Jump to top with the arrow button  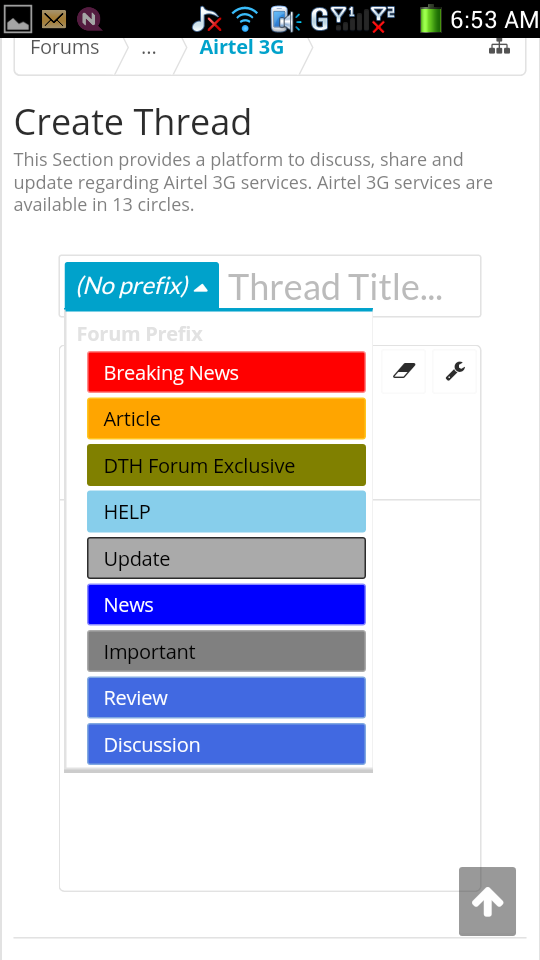pyautogui.click(x=487, y=901)
